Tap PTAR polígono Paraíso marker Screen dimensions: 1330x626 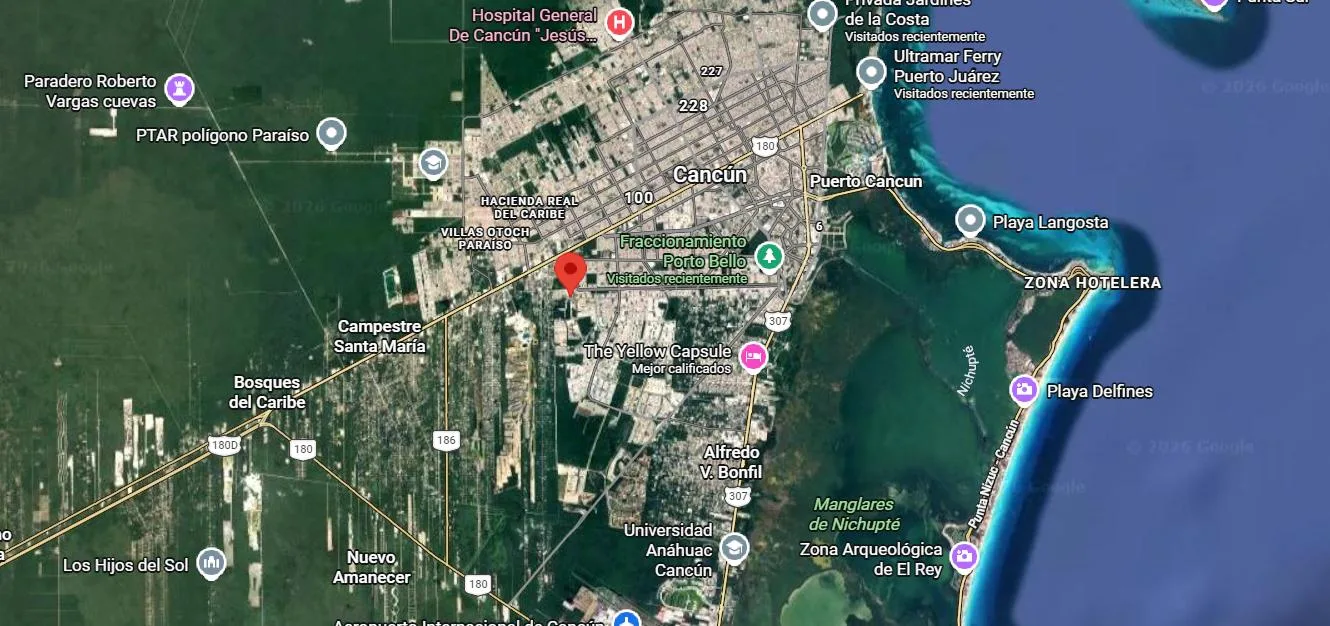[x=331, y=133]
